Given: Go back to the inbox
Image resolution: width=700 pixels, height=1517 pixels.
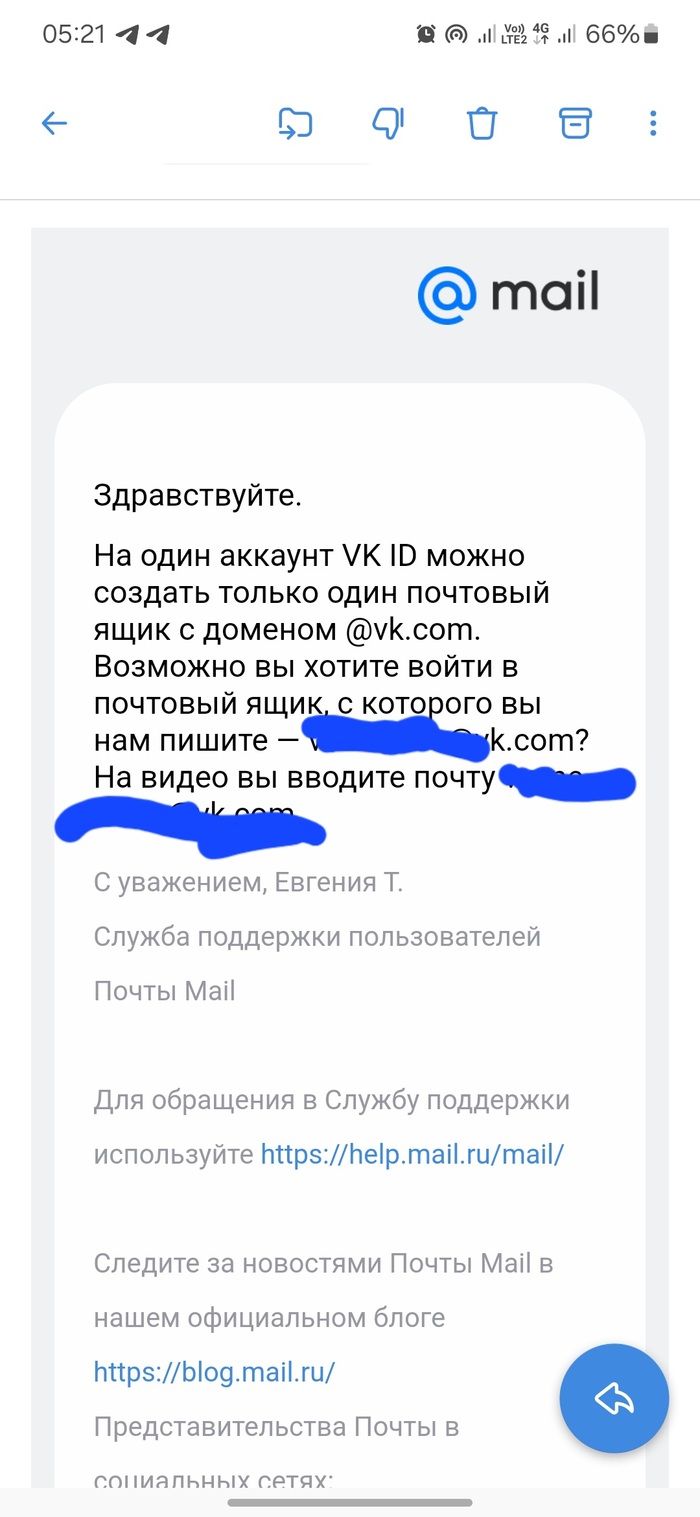Looking at the screenshot, I should point(54,124).
